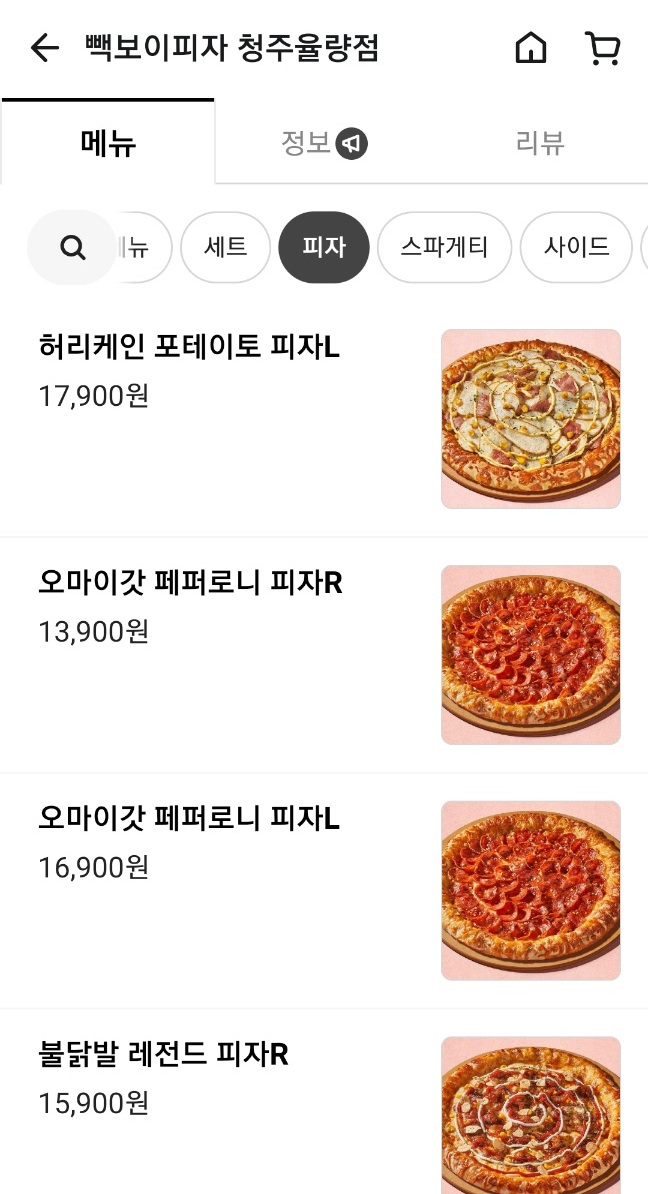Image resolution: width=648 pixels, height=1194 pixels.
Task: Go back using the arrow icon
Action: pyautogui.click(x=44, y=48)
